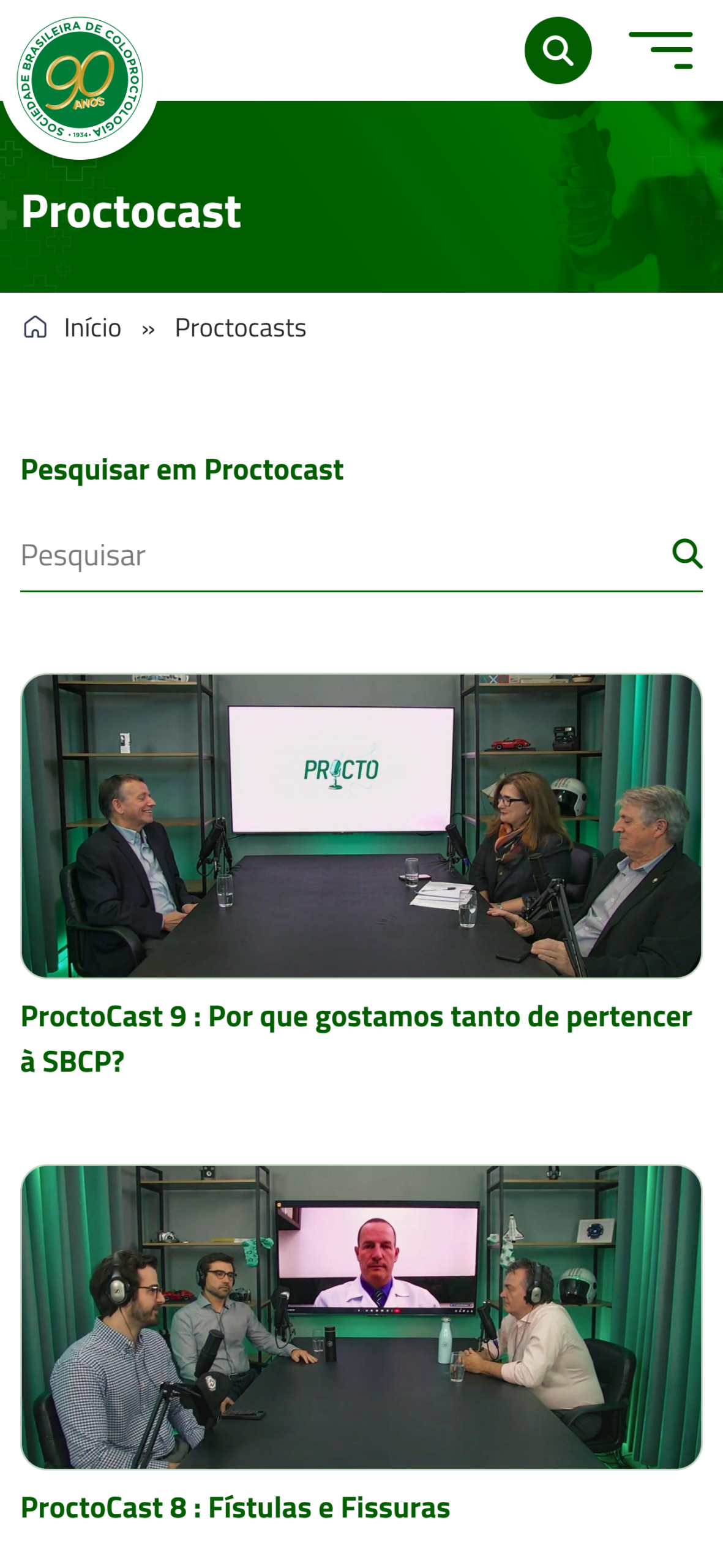The height and width of the screenshot is (1568, 723).
Task: Navigate to Início in the breadcrumb
Action: (92, 328)
